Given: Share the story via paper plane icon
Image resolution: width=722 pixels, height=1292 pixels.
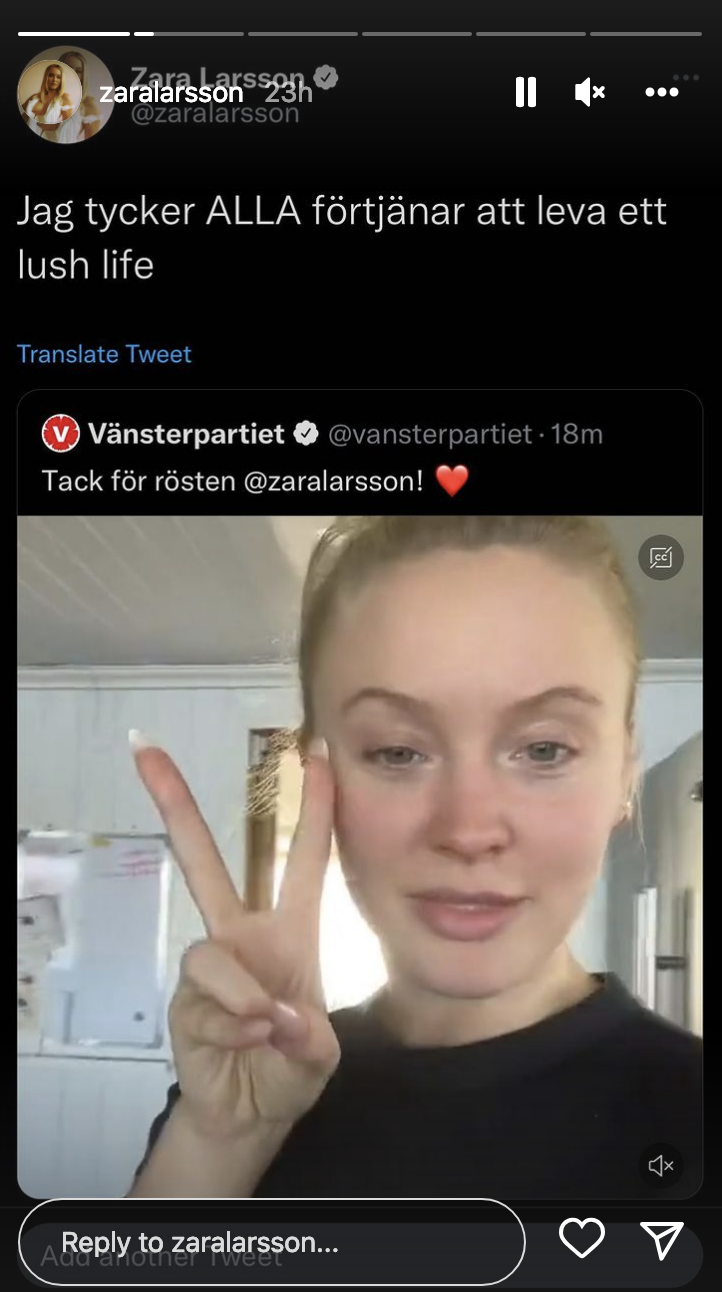Looking at the screenshot, I should tap(661, 1240).
